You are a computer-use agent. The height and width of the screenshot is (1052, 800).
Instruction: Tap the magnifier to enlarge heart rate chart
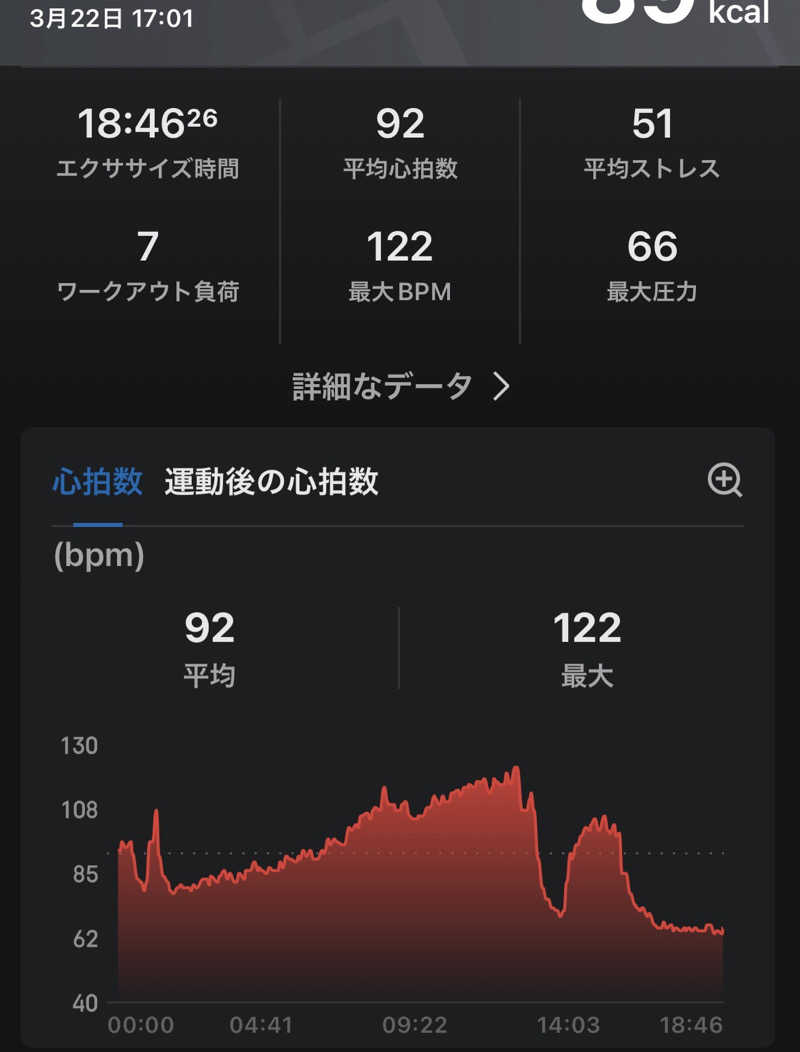tap(724, 481)
